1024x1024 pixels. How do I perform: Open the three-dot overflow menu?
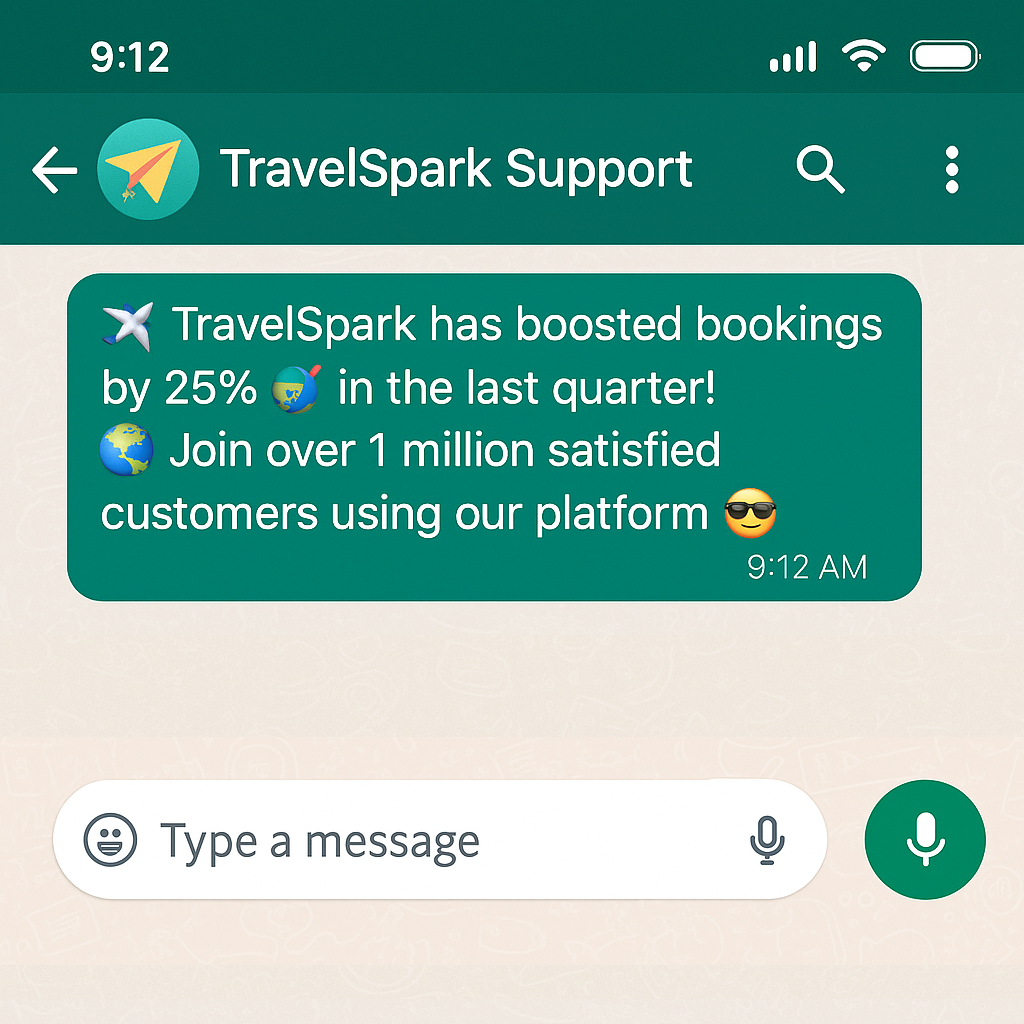(x=951, y=170)
